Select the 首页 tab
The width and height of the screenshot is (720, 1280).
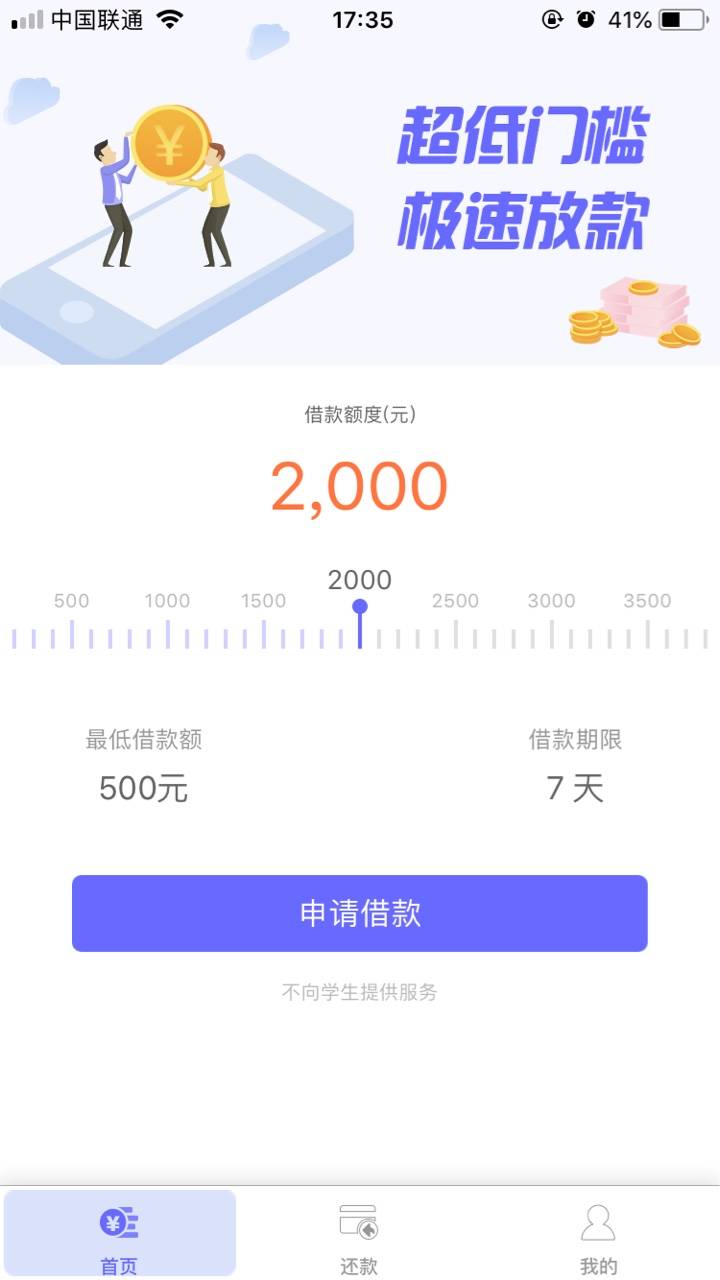pyautogui.click(x=120, y=1234)
